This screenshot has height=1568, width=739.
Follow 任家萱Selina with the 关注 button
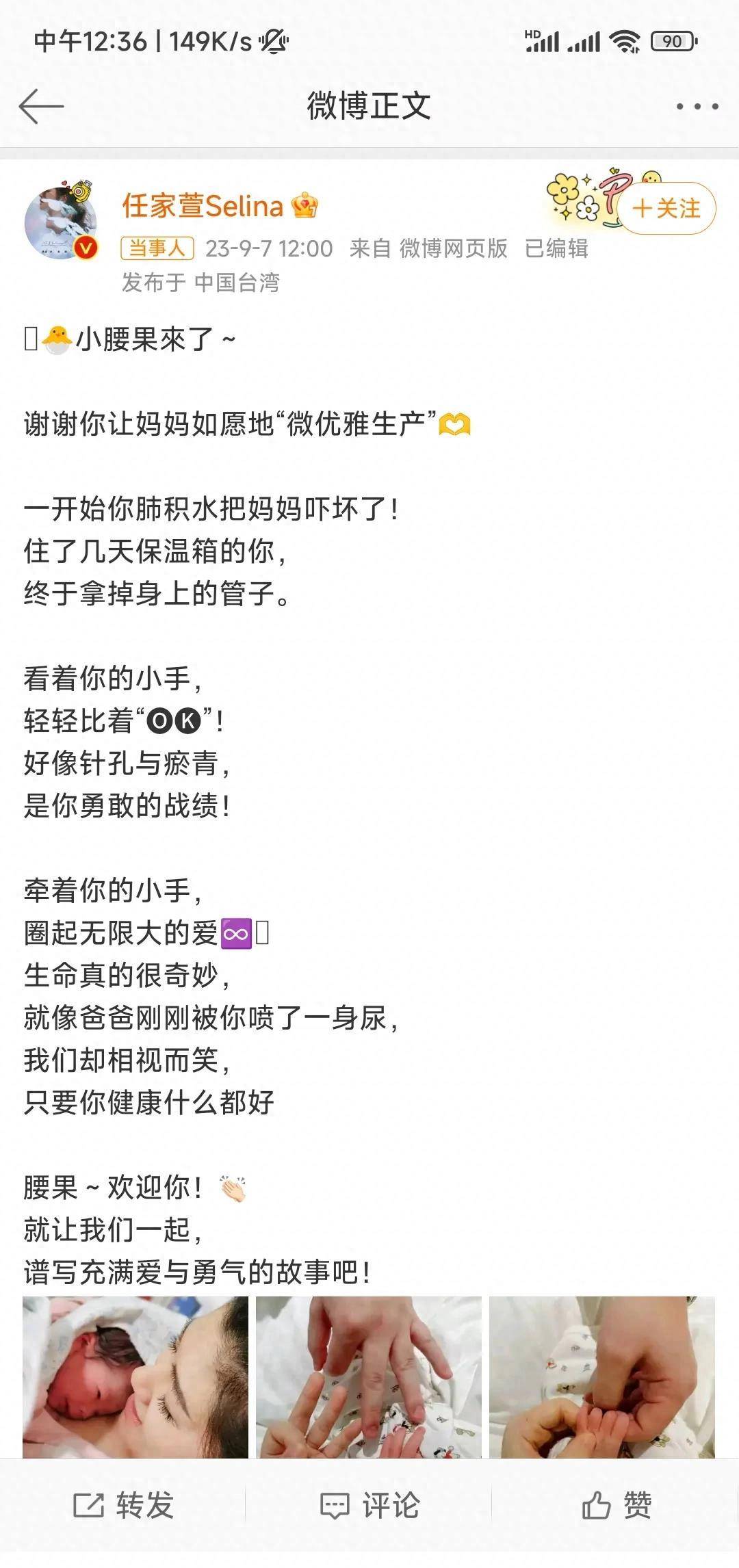(x=666, y=209)
